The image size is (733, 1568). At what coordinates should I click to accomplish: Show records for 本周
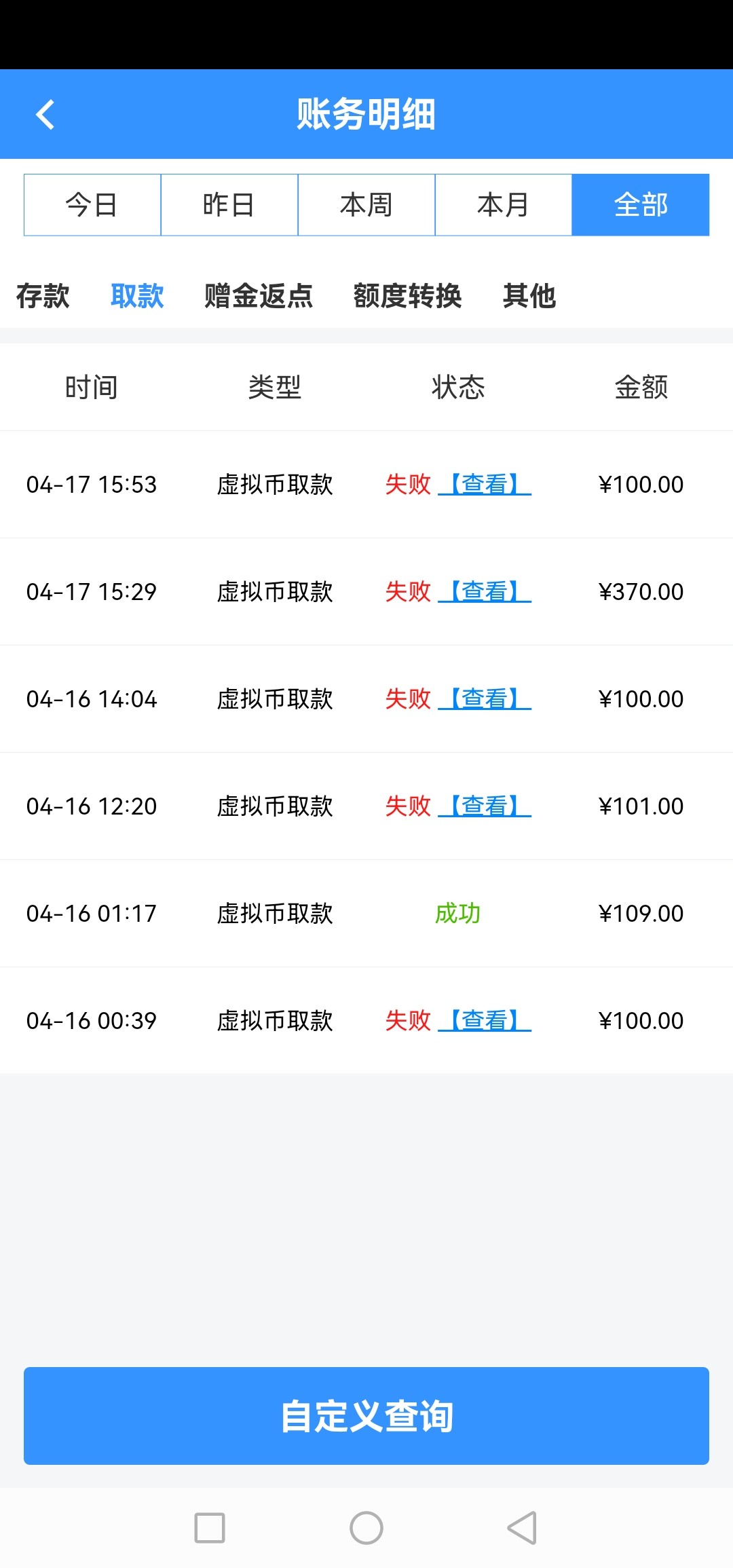[366, 205]
